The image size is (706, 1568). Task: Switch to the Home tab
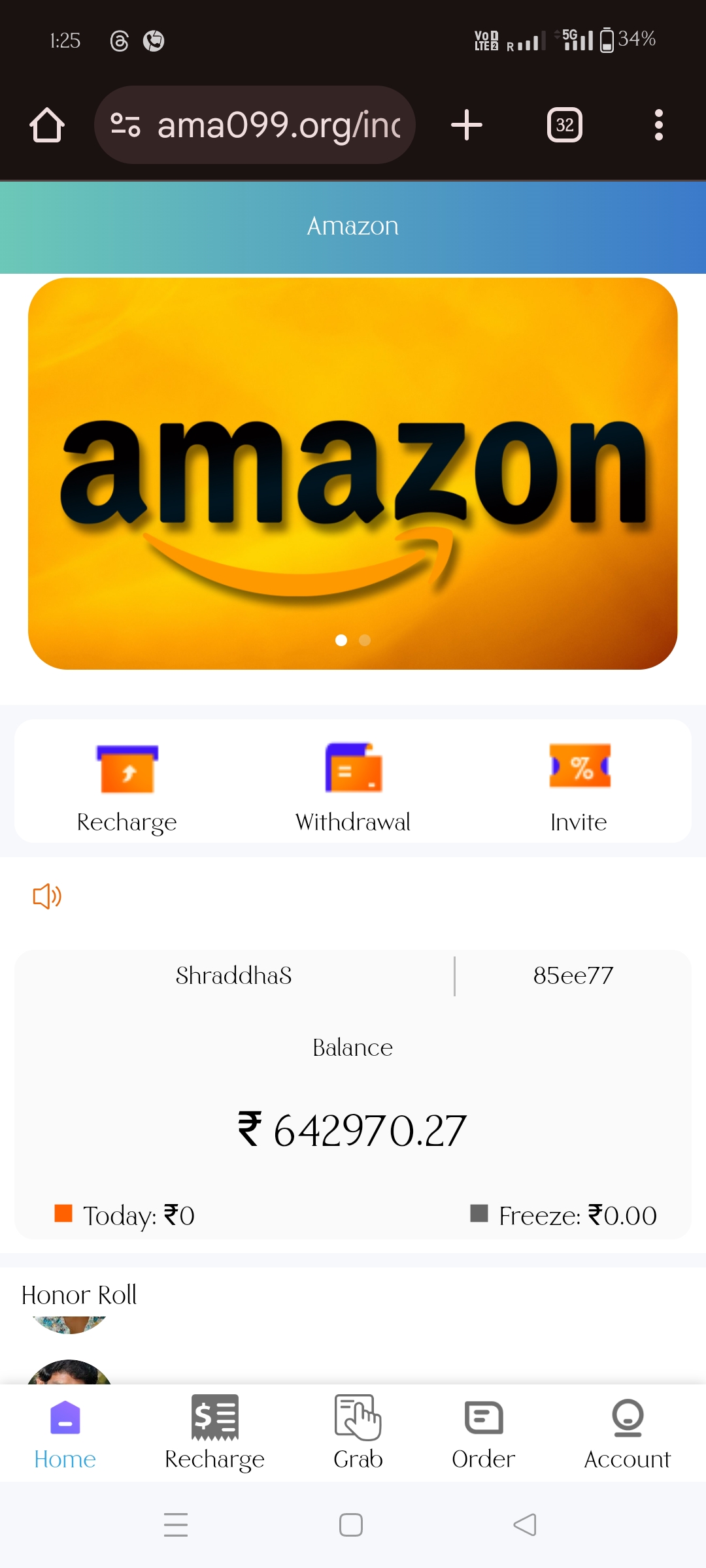point(65,1434)
